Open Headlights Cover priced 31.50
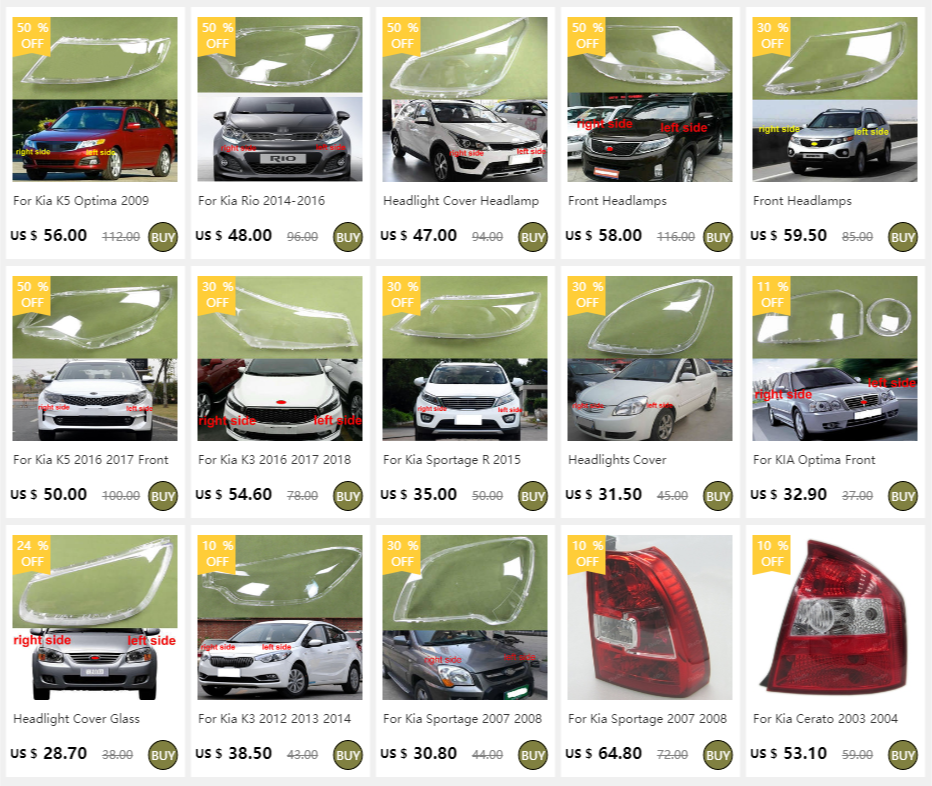This screenshot has height=786, width=932. point(617,459)
